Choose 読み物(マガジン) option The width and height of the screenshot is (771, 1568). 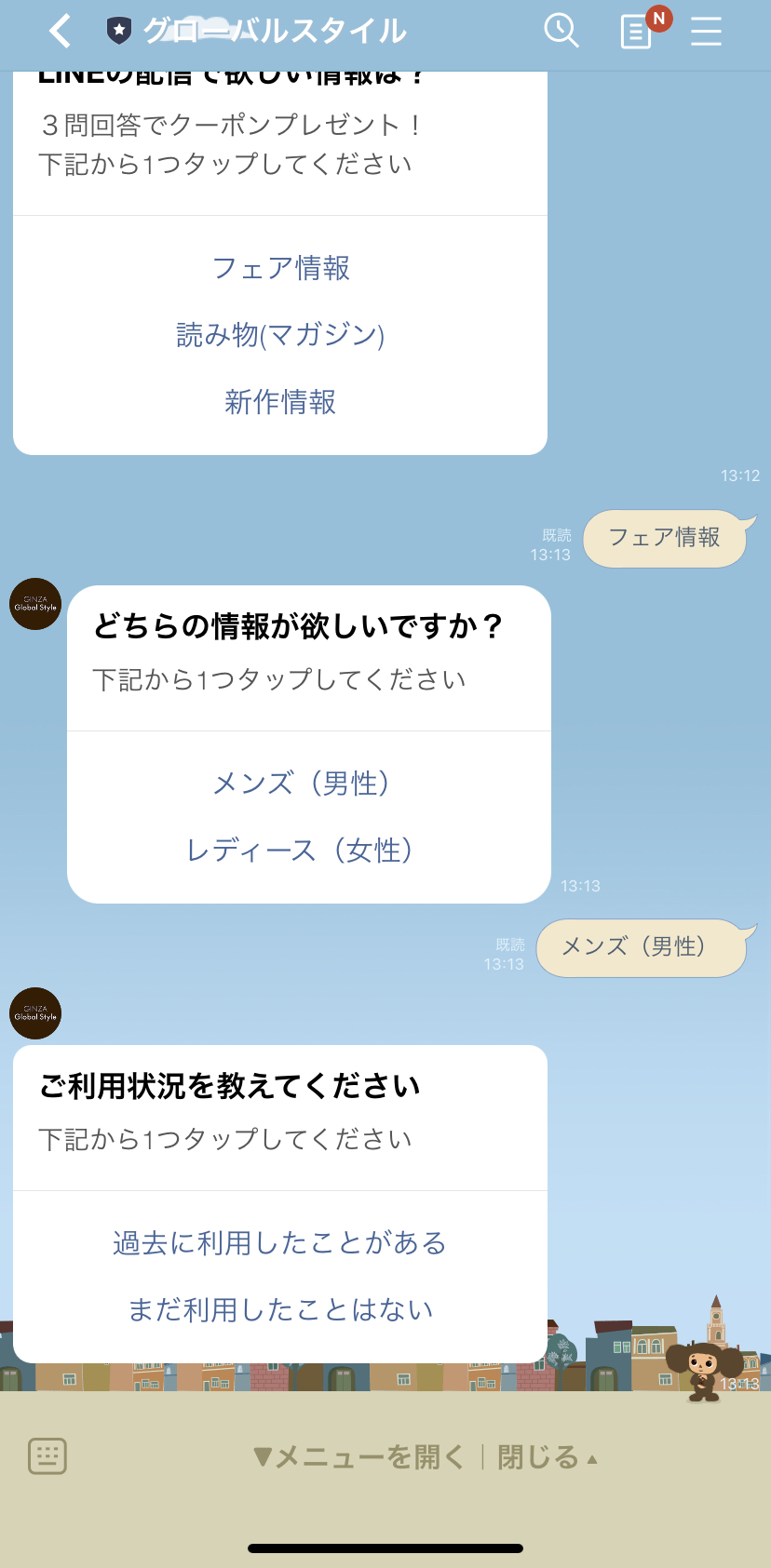280,335
